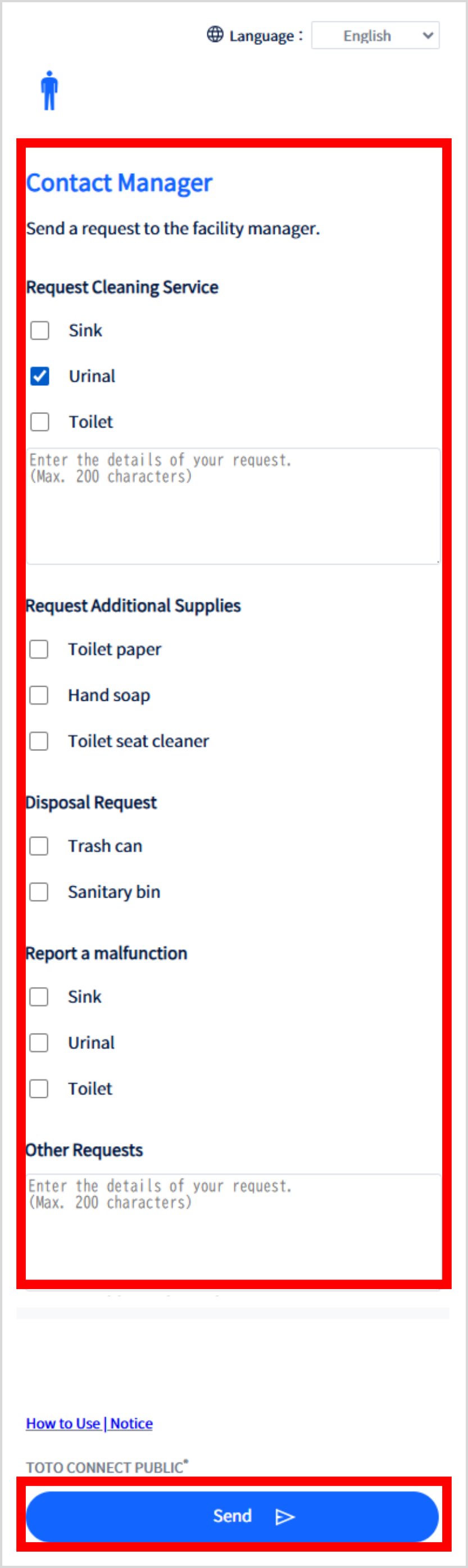Image resolution: width=468 pixels, height=1568 pixels.
Task: Check Sink under Request Cleaning Service
Action: [40, 331]
